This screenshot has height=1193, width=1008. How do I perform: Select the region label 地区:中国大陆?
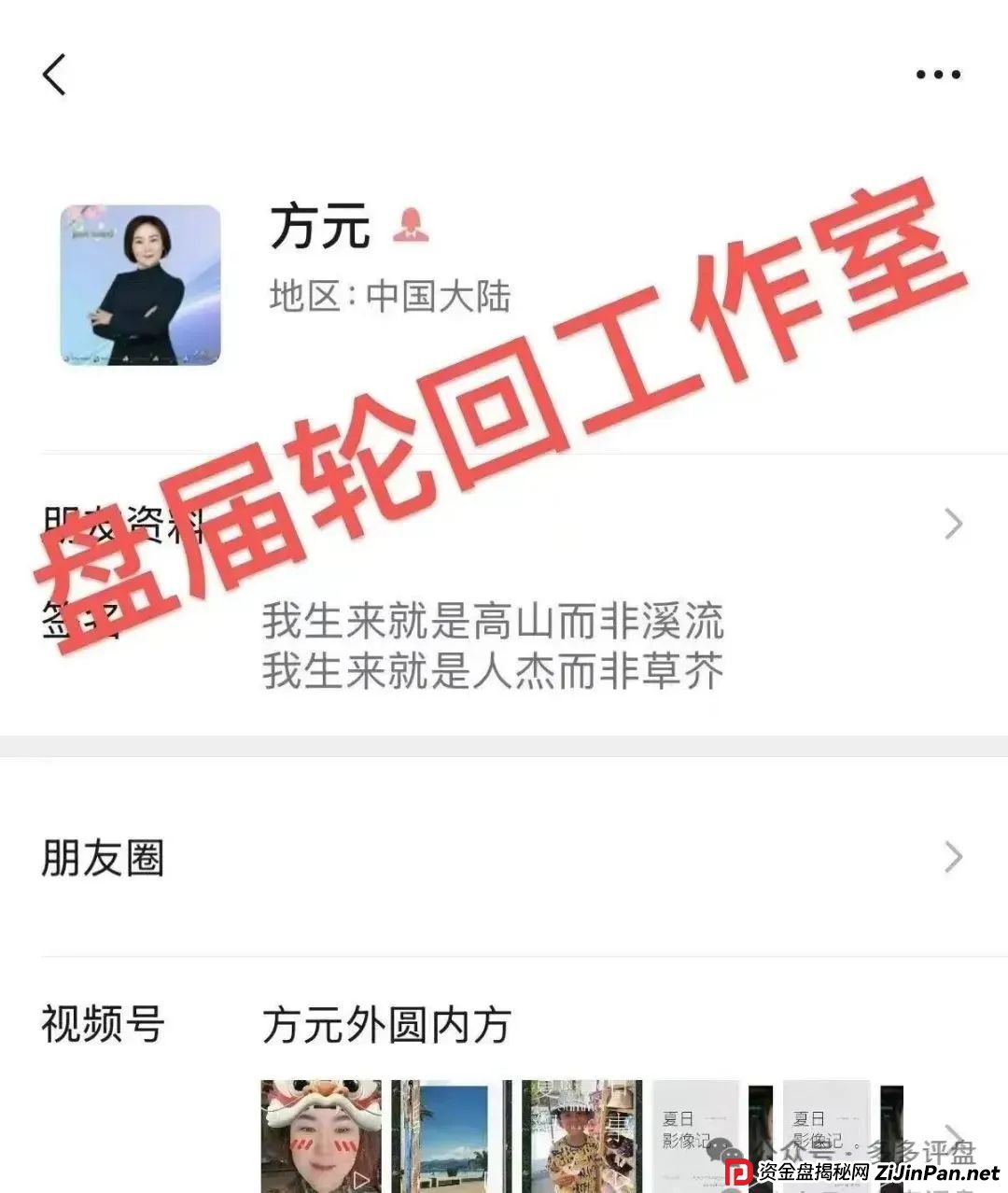click(x=390, y=298)
